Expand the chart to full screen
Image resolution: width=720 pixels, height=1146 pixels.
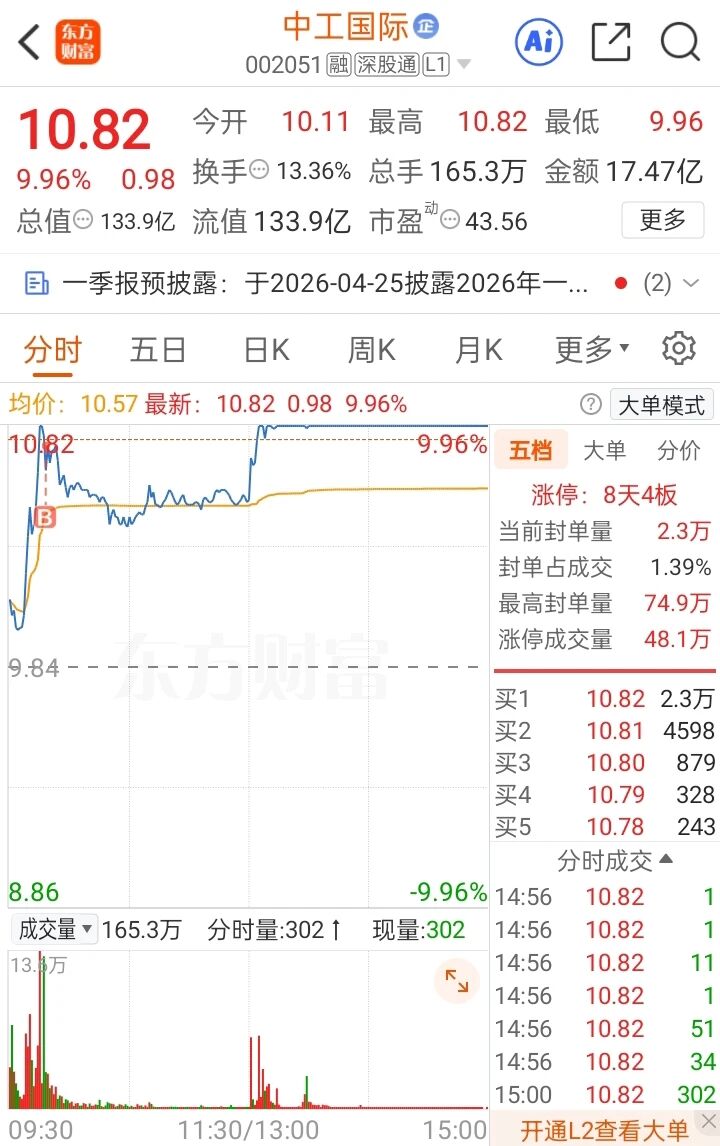pos(457,980)
